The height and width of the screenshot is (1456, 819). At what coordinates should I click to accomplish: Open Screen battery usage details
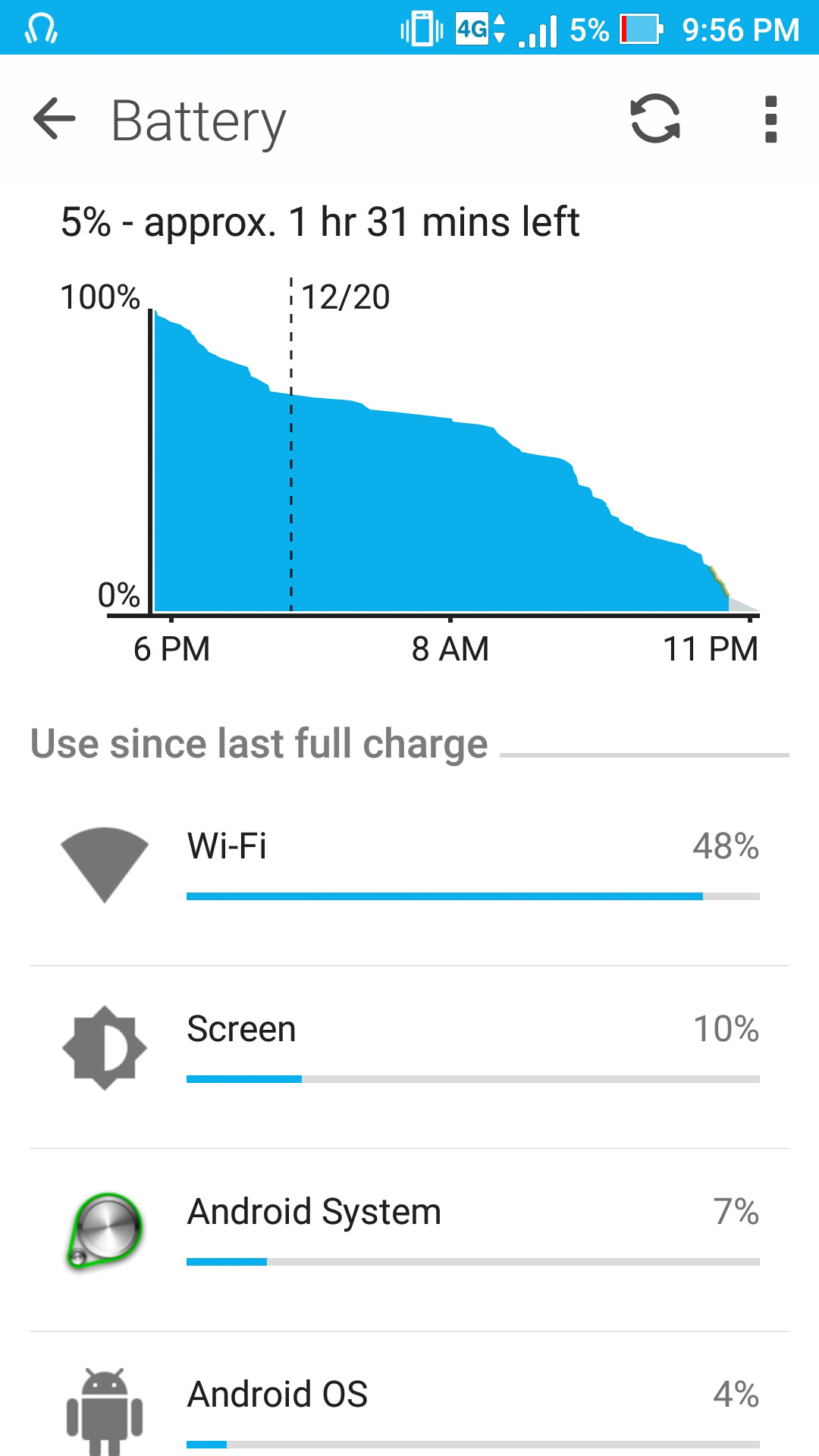click(409, 1048)
